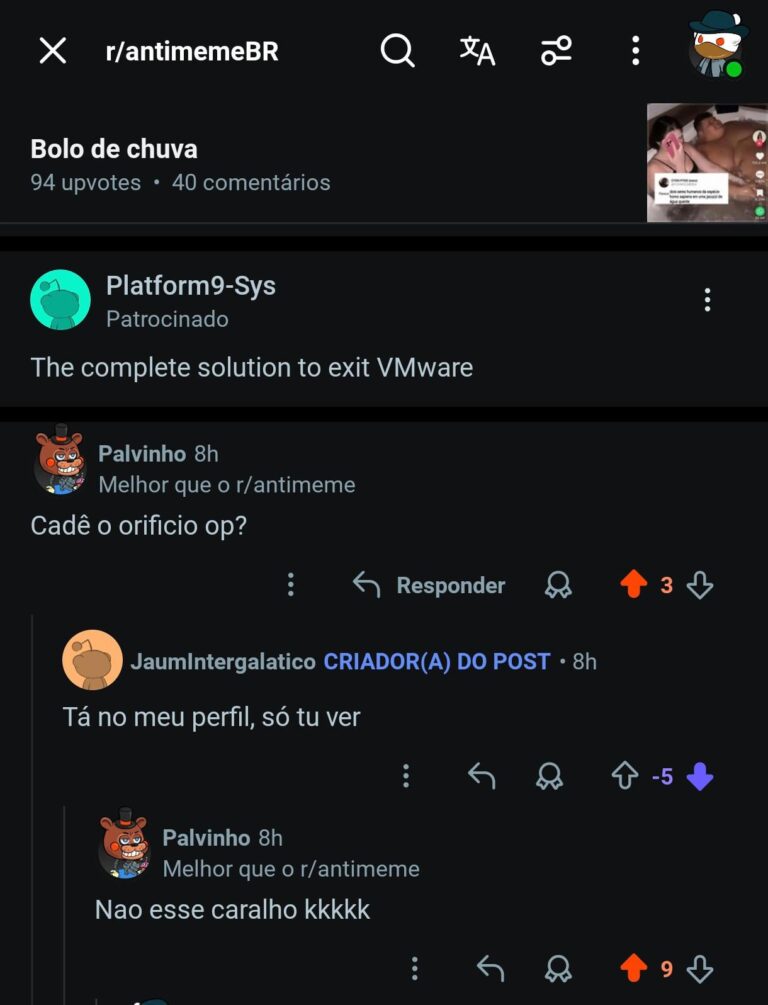Upvote JaumIntergalatico's comment
The height and width of the screenshot is (1005, 768).
click(625, 776)
